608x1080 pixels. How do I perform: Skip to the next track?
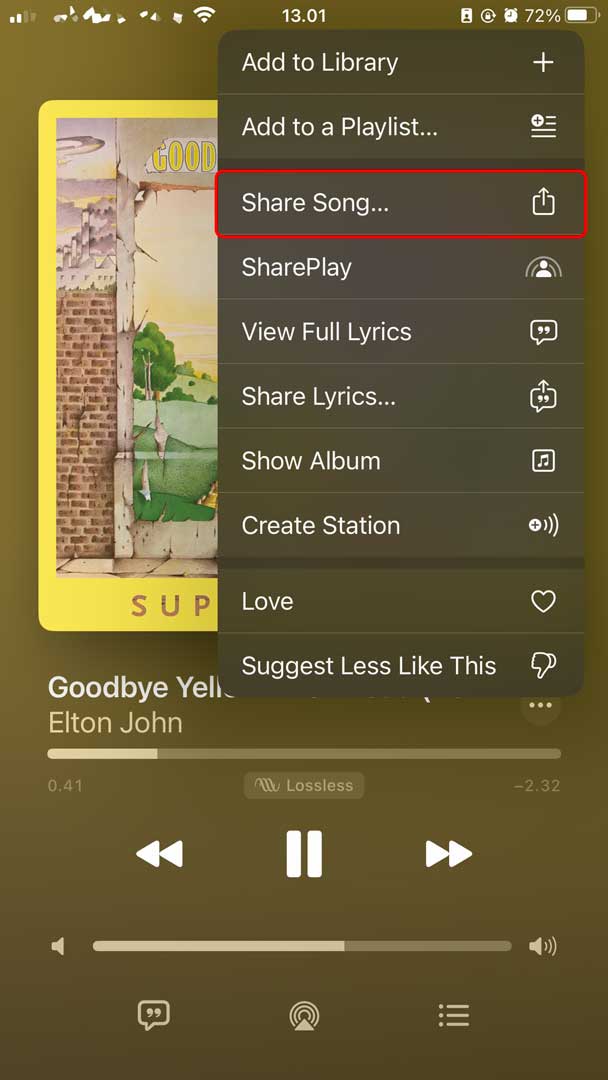(448, 854)
